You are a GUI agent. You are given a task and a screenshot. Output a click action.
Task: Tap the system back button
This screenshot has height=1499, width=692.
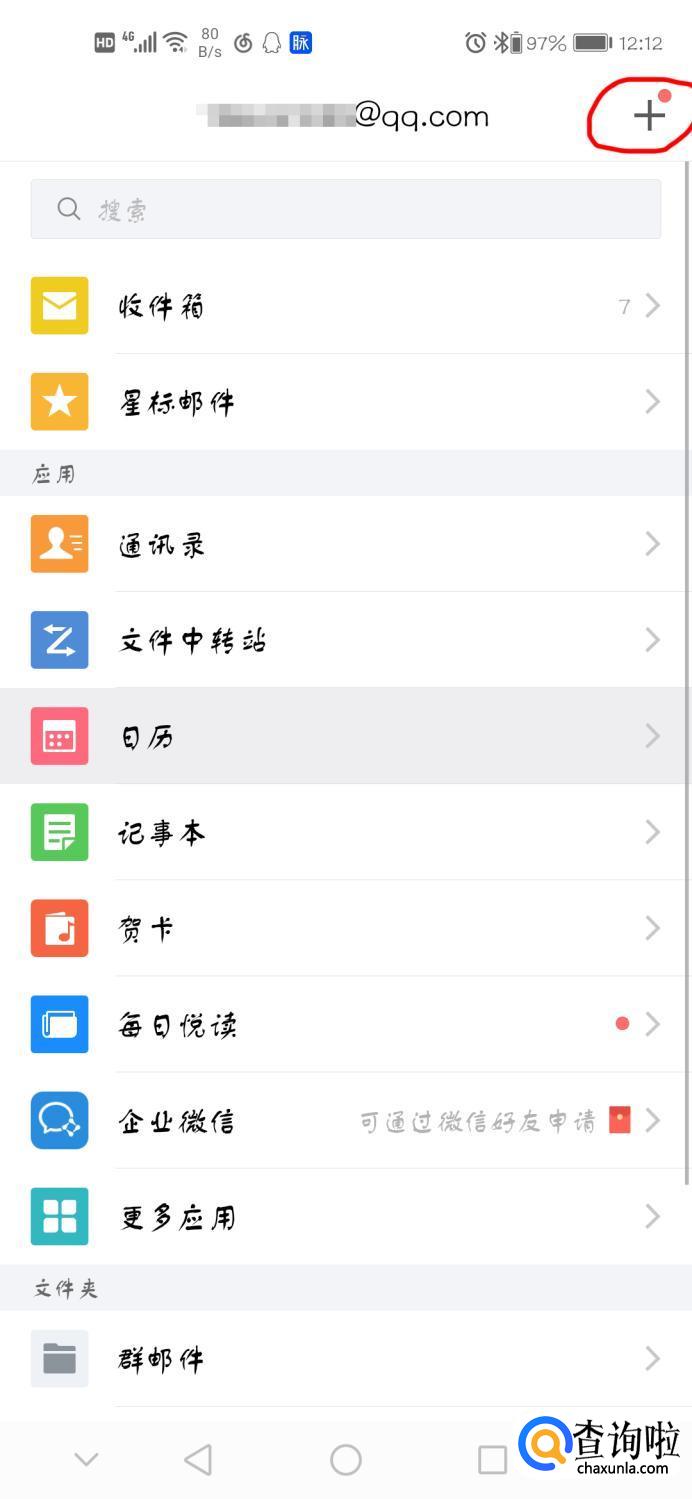(198, 1460)
